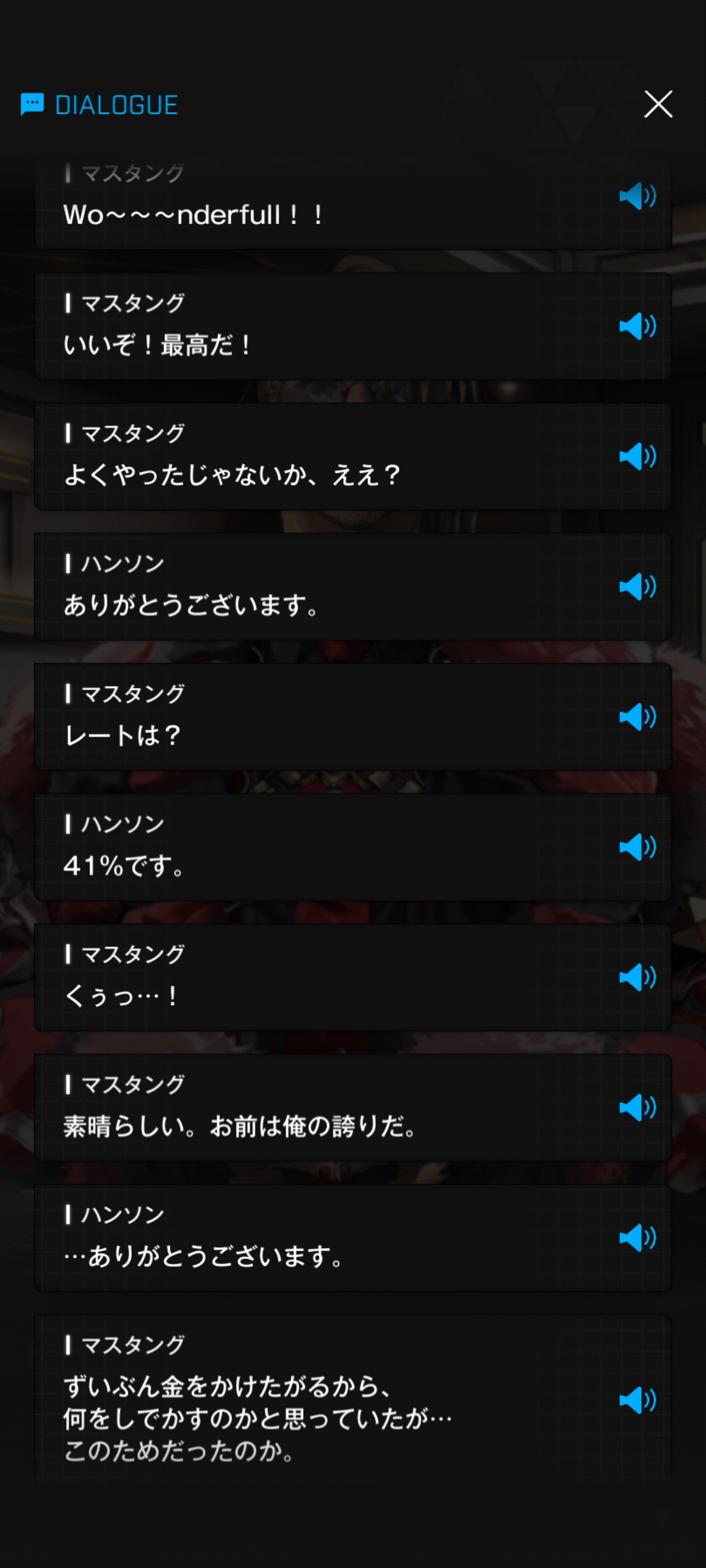Play voice for "Wo~~~nderfull！！" line
The image size is (706, 1568).
point(637,196)
